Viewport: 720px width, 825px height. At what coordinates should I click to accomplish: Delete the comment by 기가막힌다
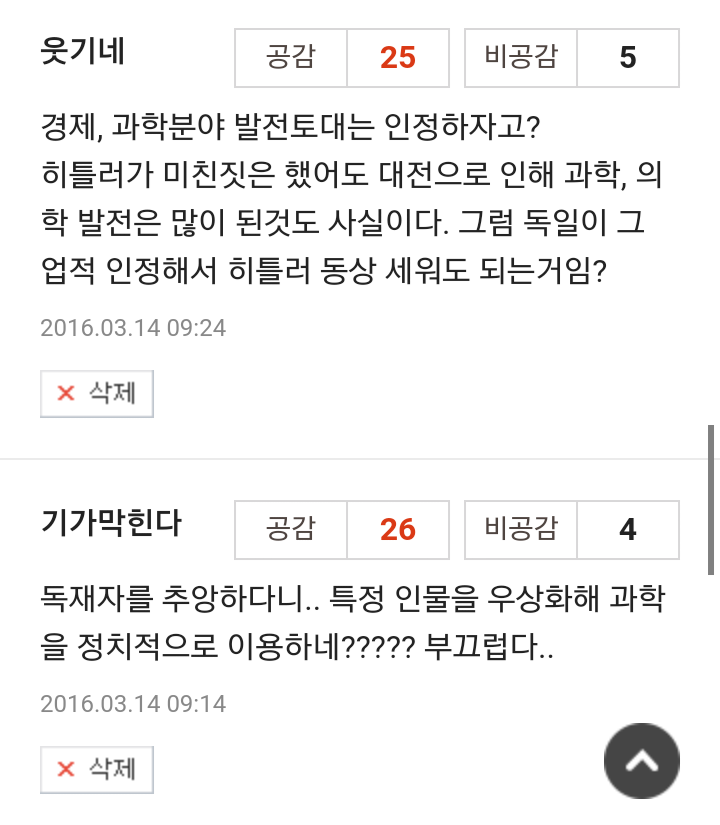click(x=97, y=769)
